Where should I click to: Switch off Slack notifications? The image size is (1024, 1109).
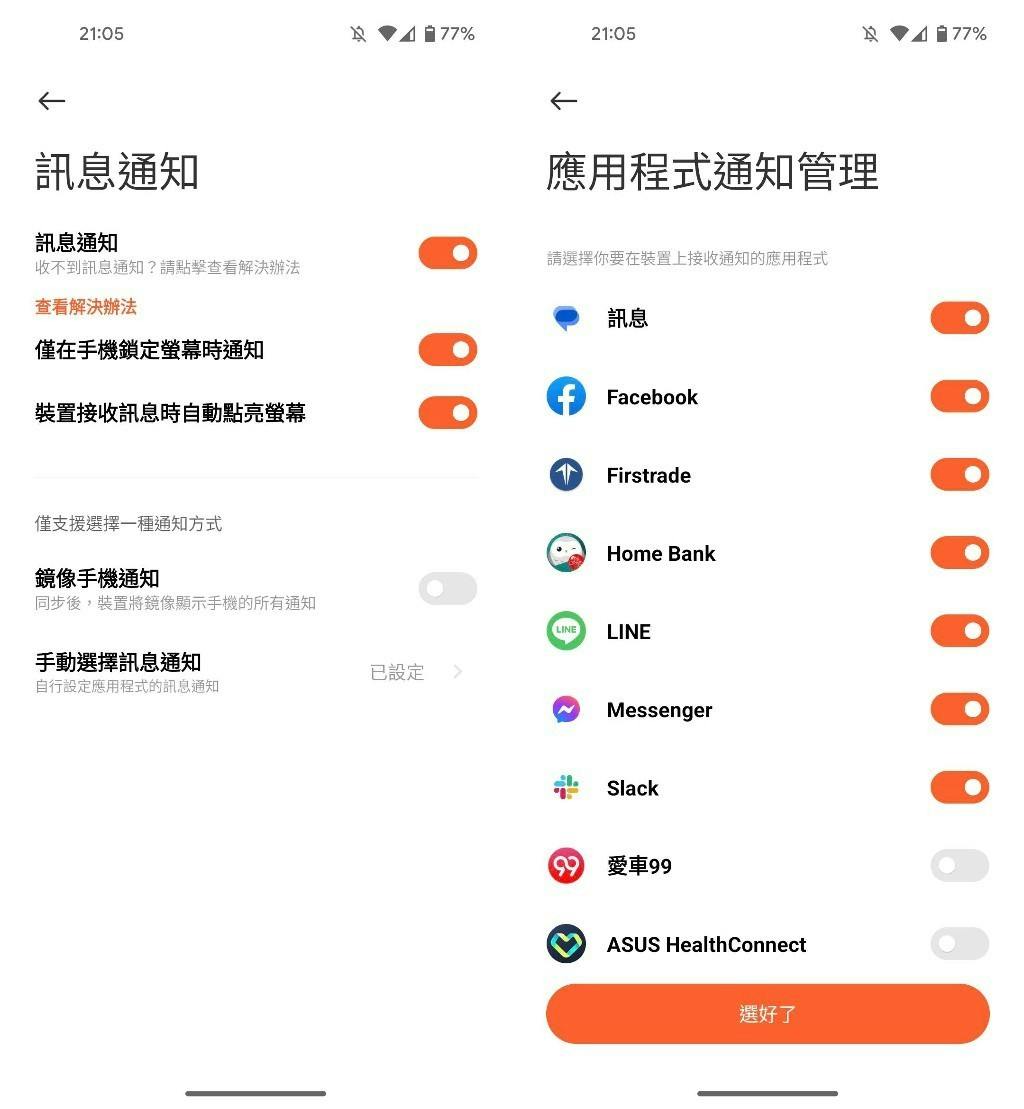click(959, 788)
